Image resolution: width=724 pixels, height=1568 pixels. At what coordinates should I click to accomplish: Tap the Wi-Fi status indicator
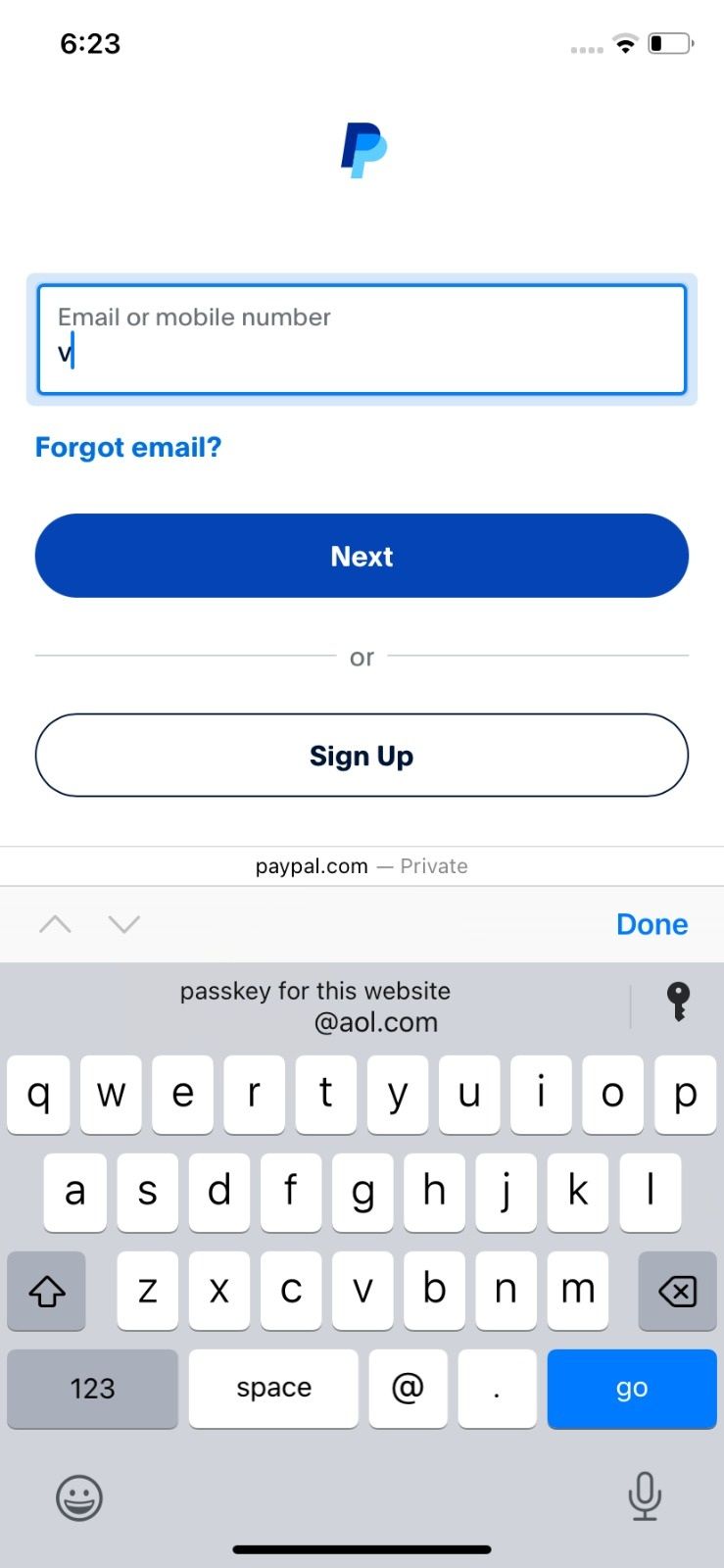(x=624, y=42)
